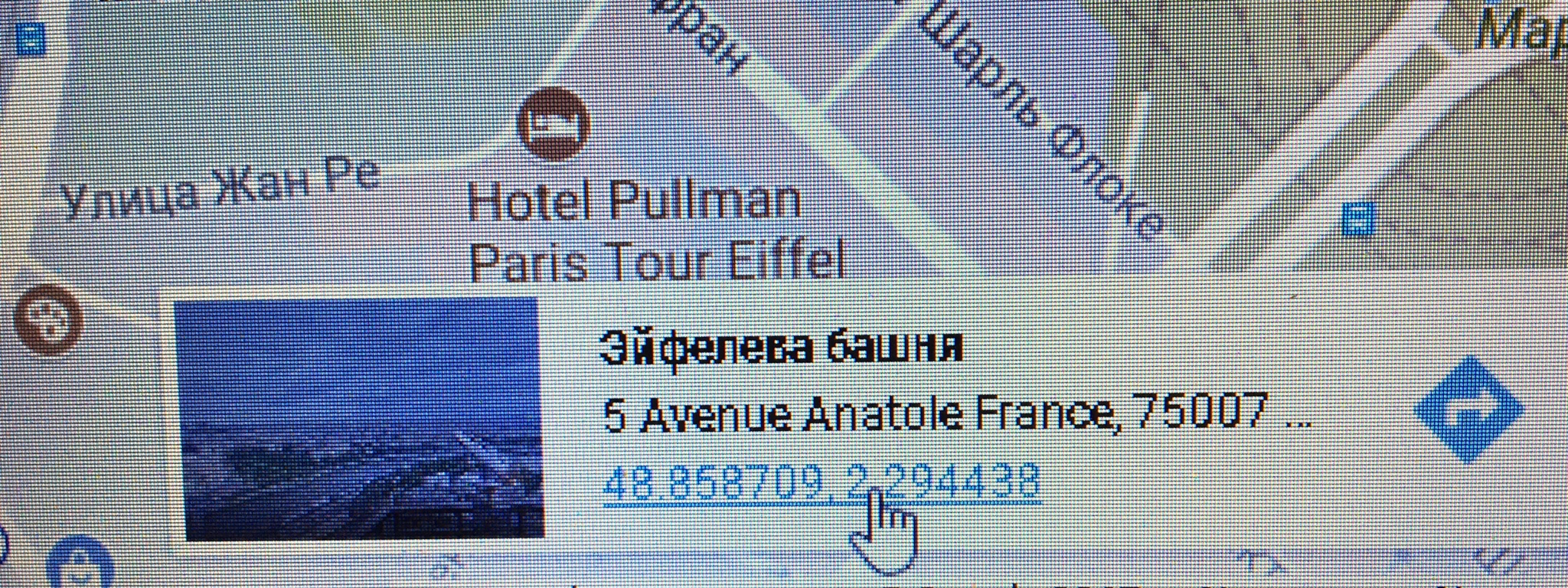Tap the brown place marker left of the photo
Image resolution: width=1568 pixels, height=588 pixels.
[x=48, y=318]
